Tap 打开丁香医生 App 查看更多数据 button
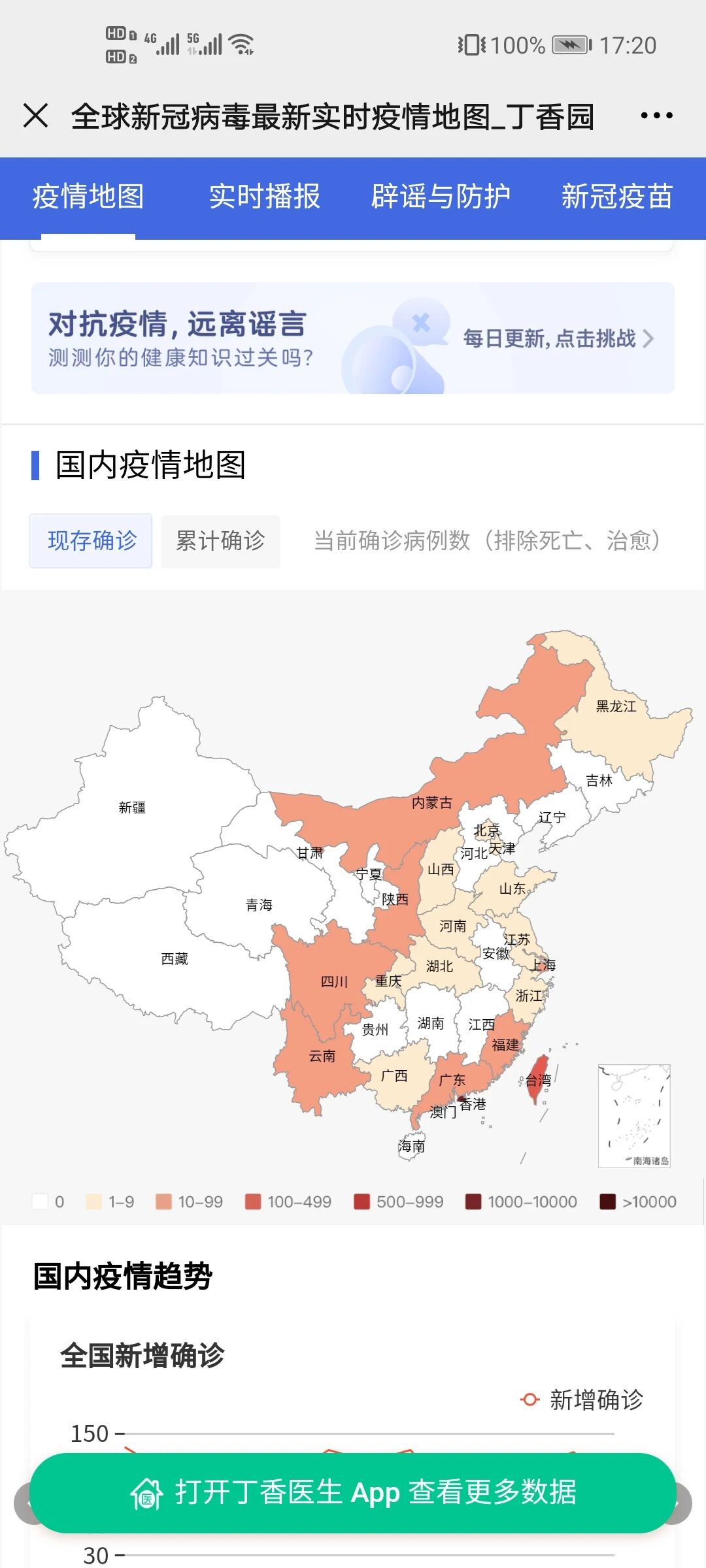The image size is (706, 1568). (353, 1493)
